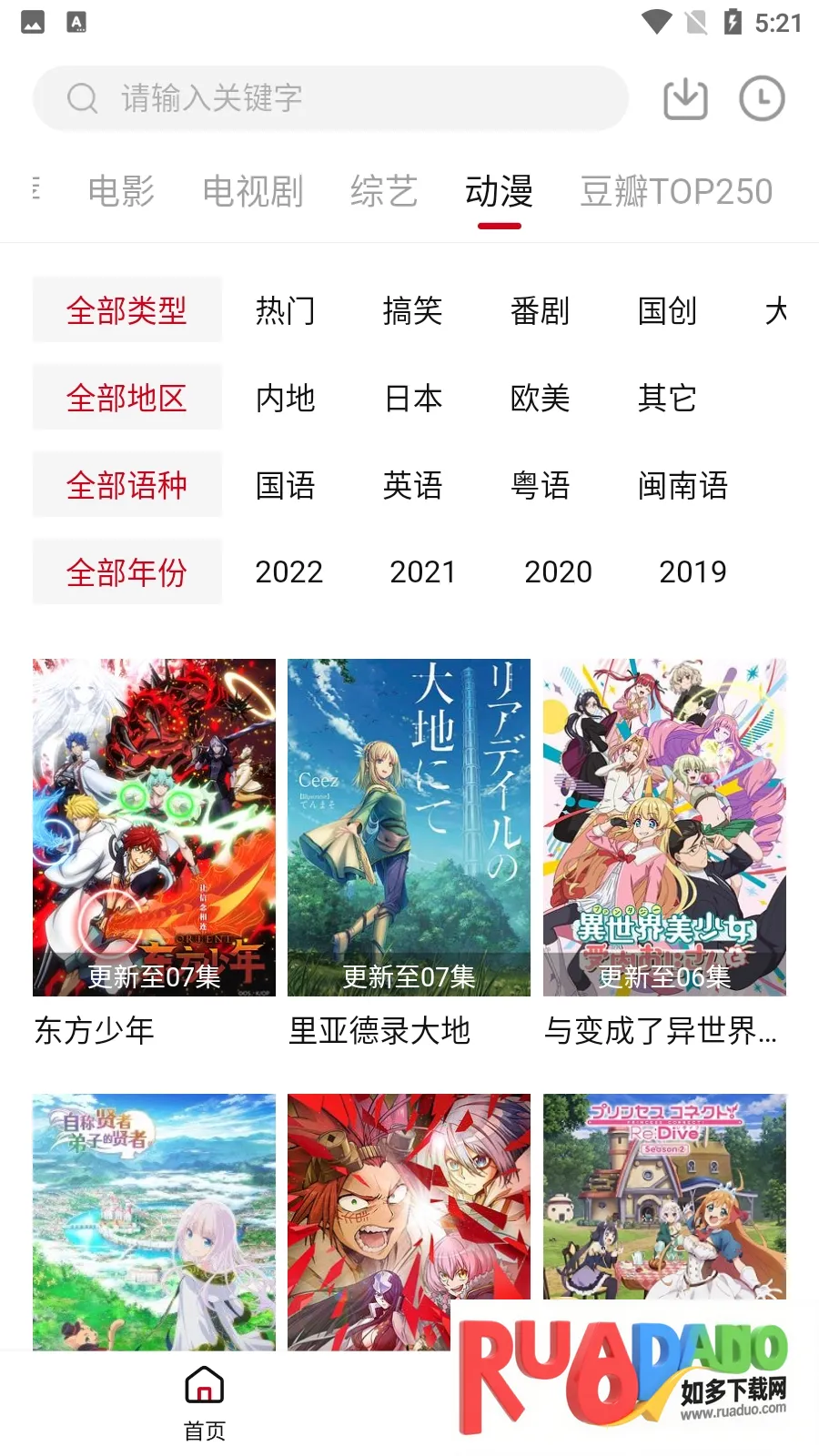Open the 东方少年 anime card

pyautogui.click(x=154, y=828)
